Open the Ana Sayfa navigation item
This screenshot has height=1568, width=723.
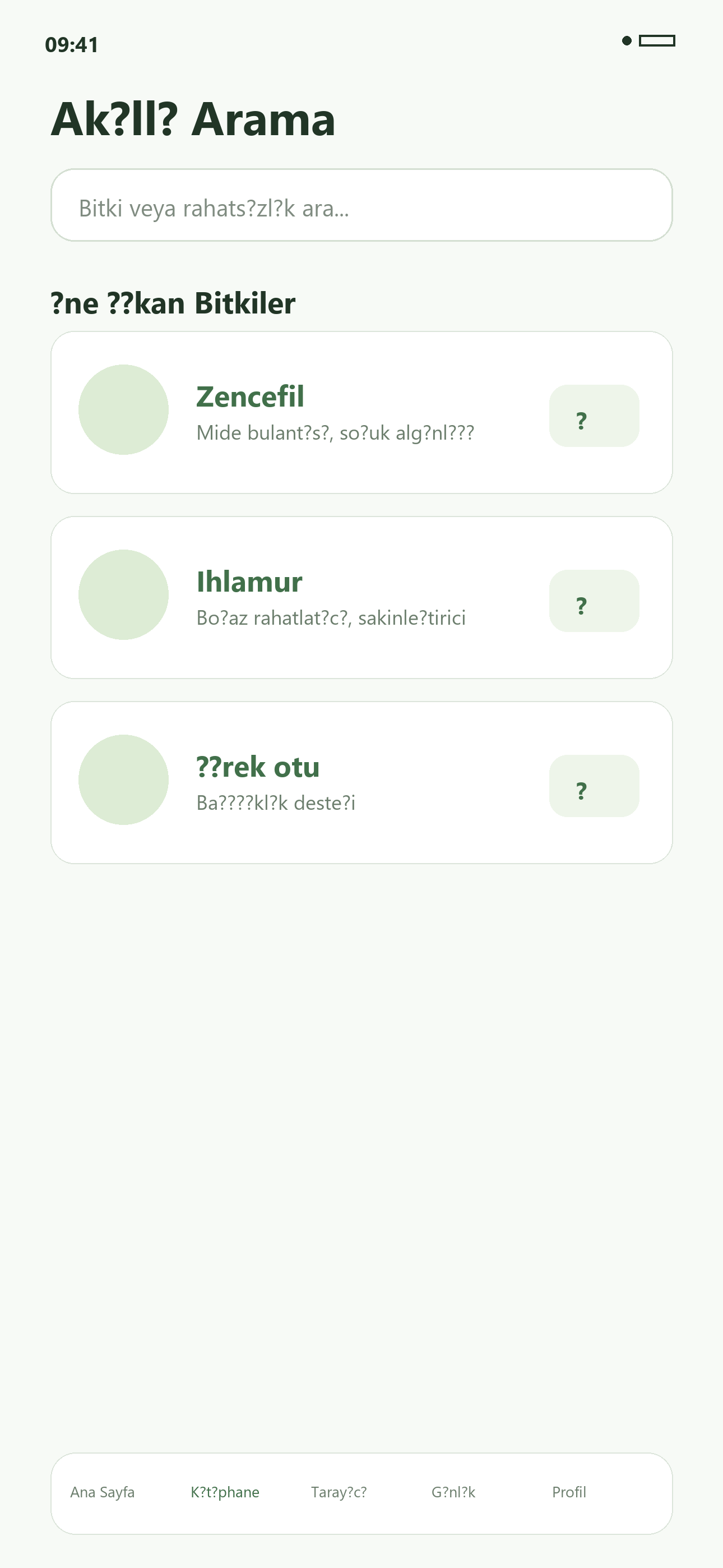(103, 1492)
